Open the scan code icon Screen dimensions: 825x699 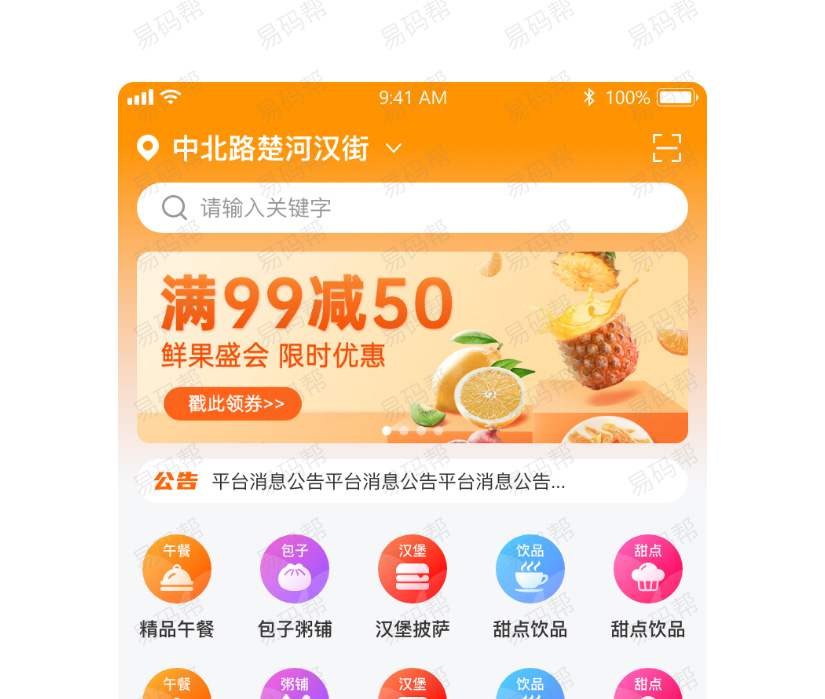[x=666, y=148]
